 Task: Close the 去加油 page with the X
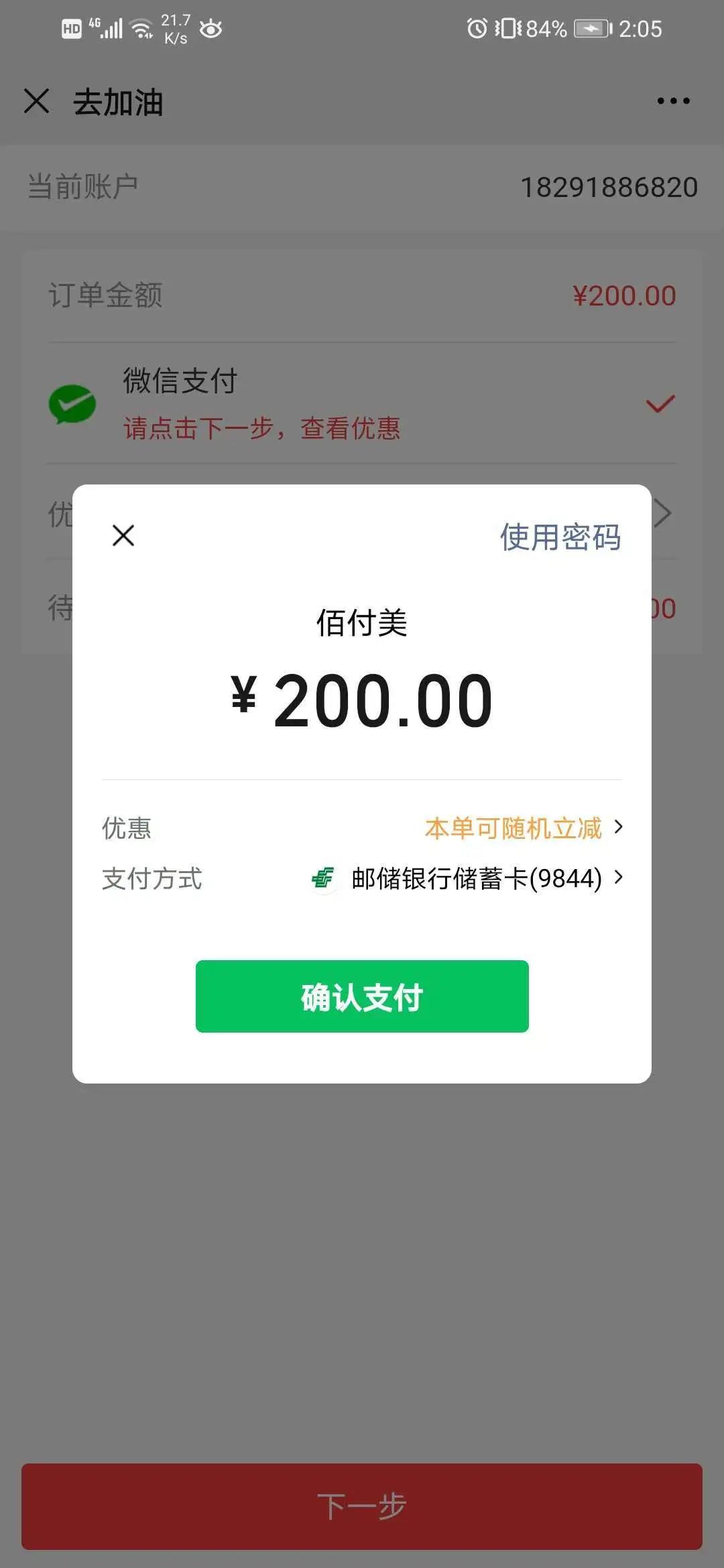pyautogui.click(x=37, y=102)
